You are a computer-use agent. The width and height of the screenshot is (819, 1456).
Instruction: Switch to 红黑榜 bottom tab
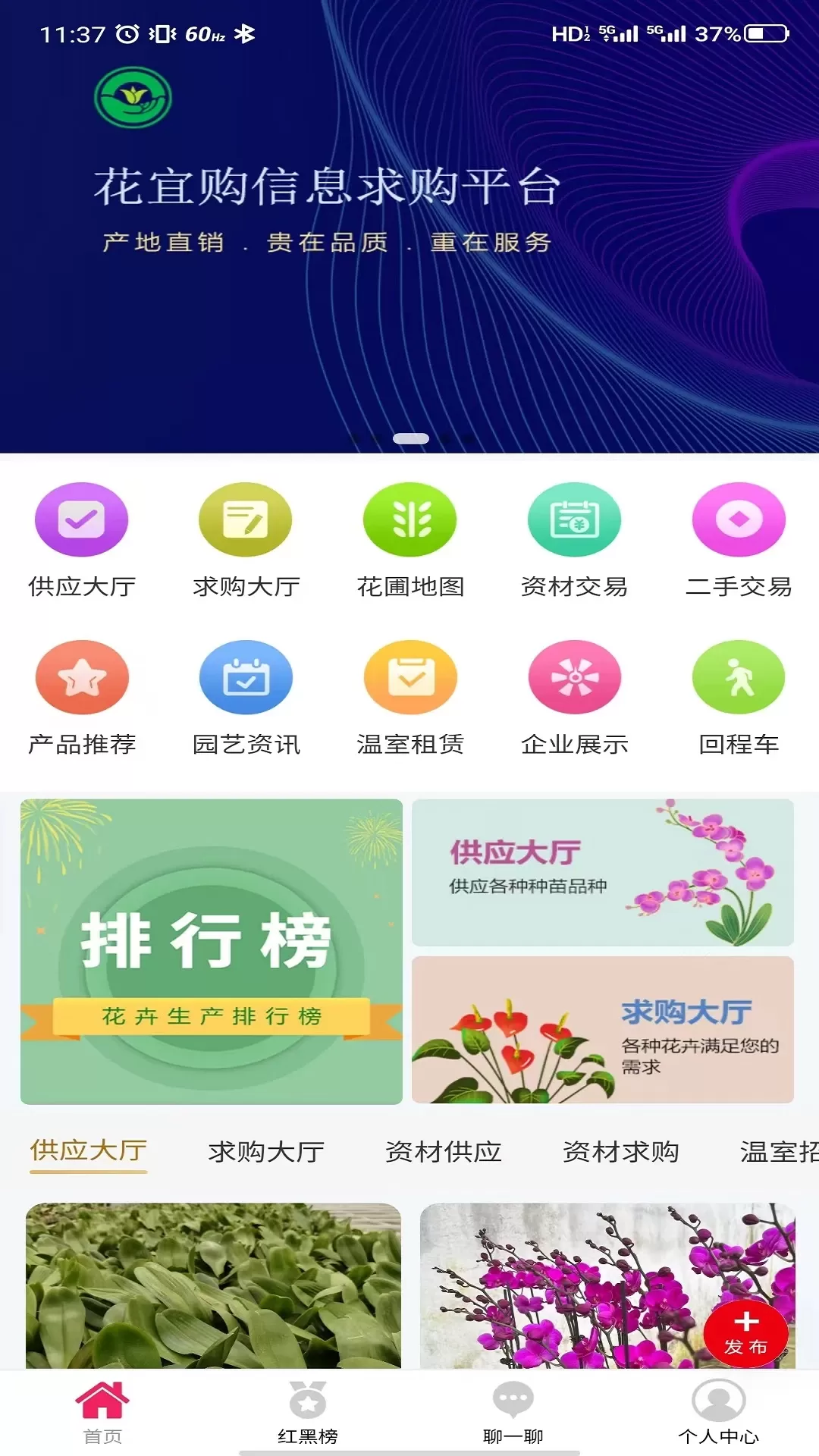point(308,1414)
